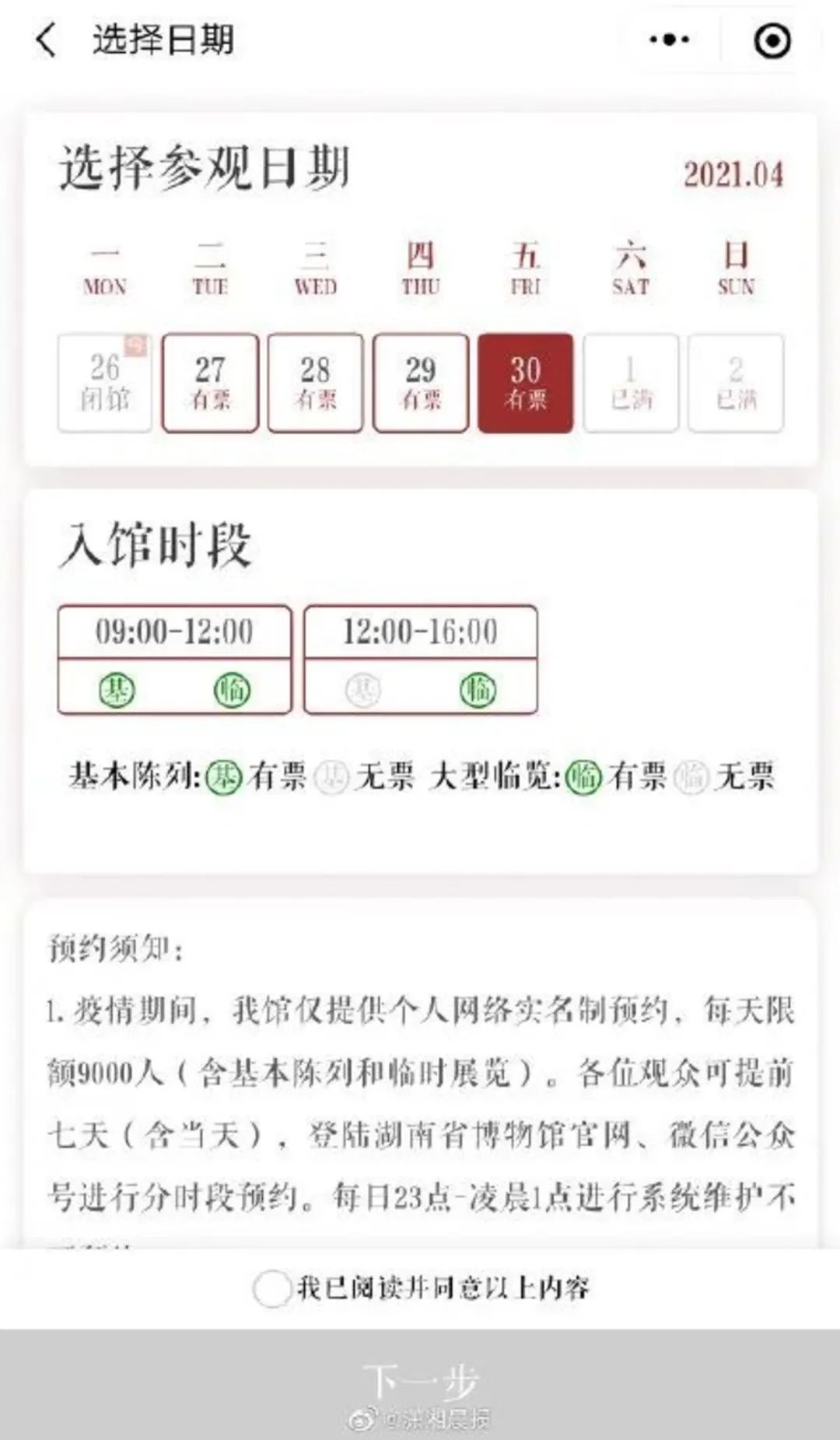Select date 30 有票
This screenshot has height=1440, width=840.
pos(525,383)
